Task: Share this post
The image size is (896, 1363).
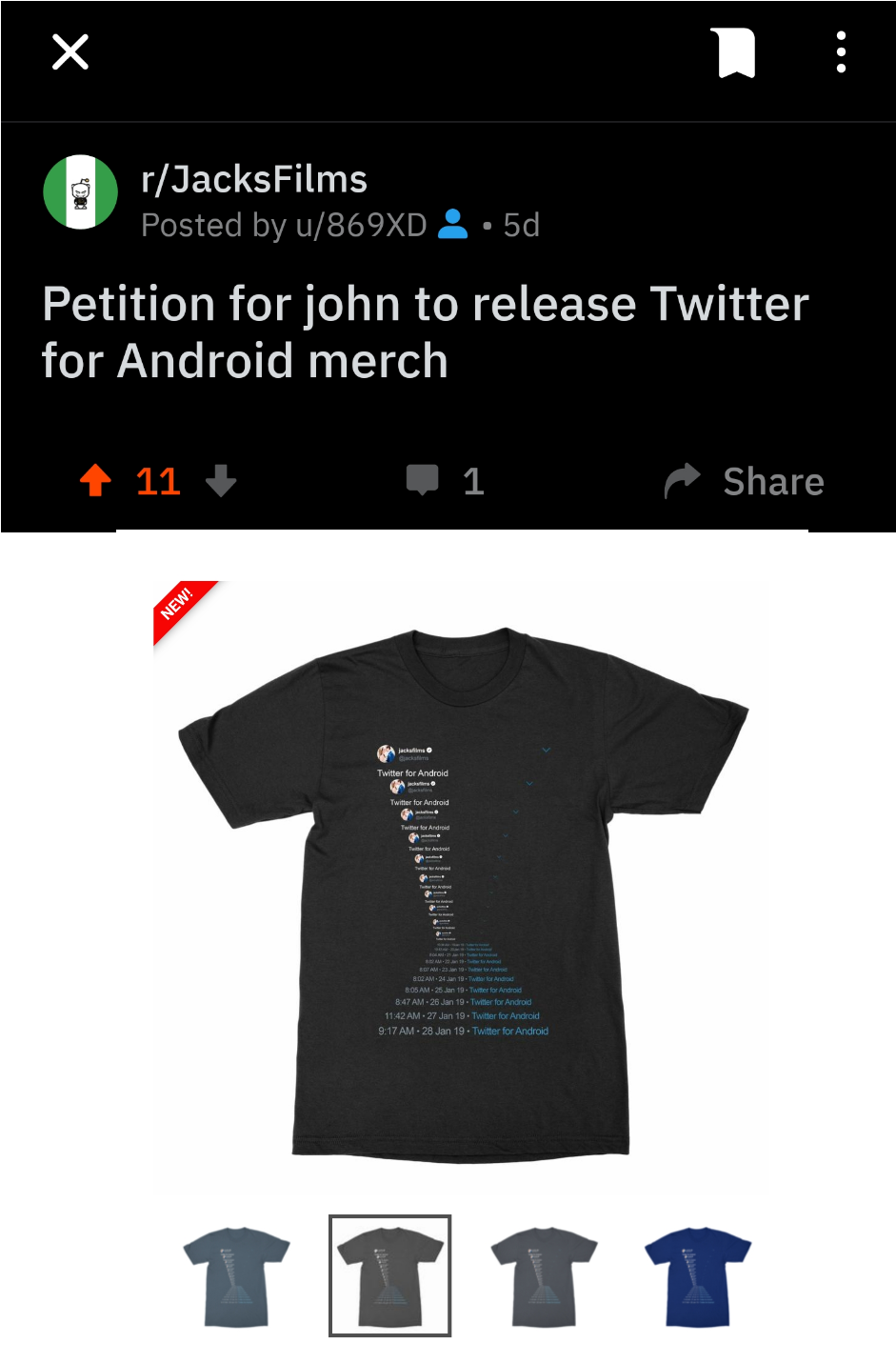Action: (745, 481)
